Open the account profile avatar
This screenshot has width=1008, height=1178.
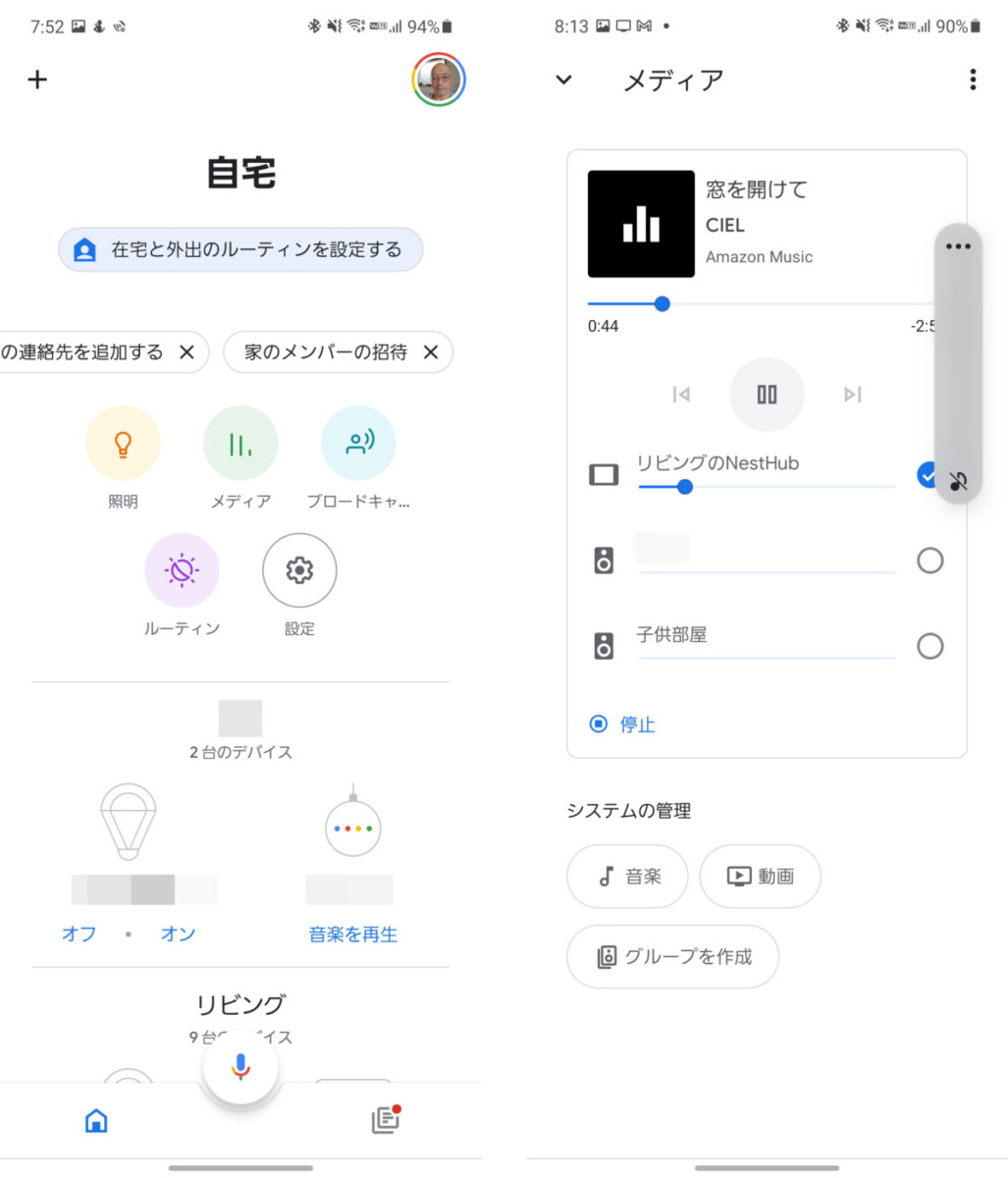tap(438, 80)
